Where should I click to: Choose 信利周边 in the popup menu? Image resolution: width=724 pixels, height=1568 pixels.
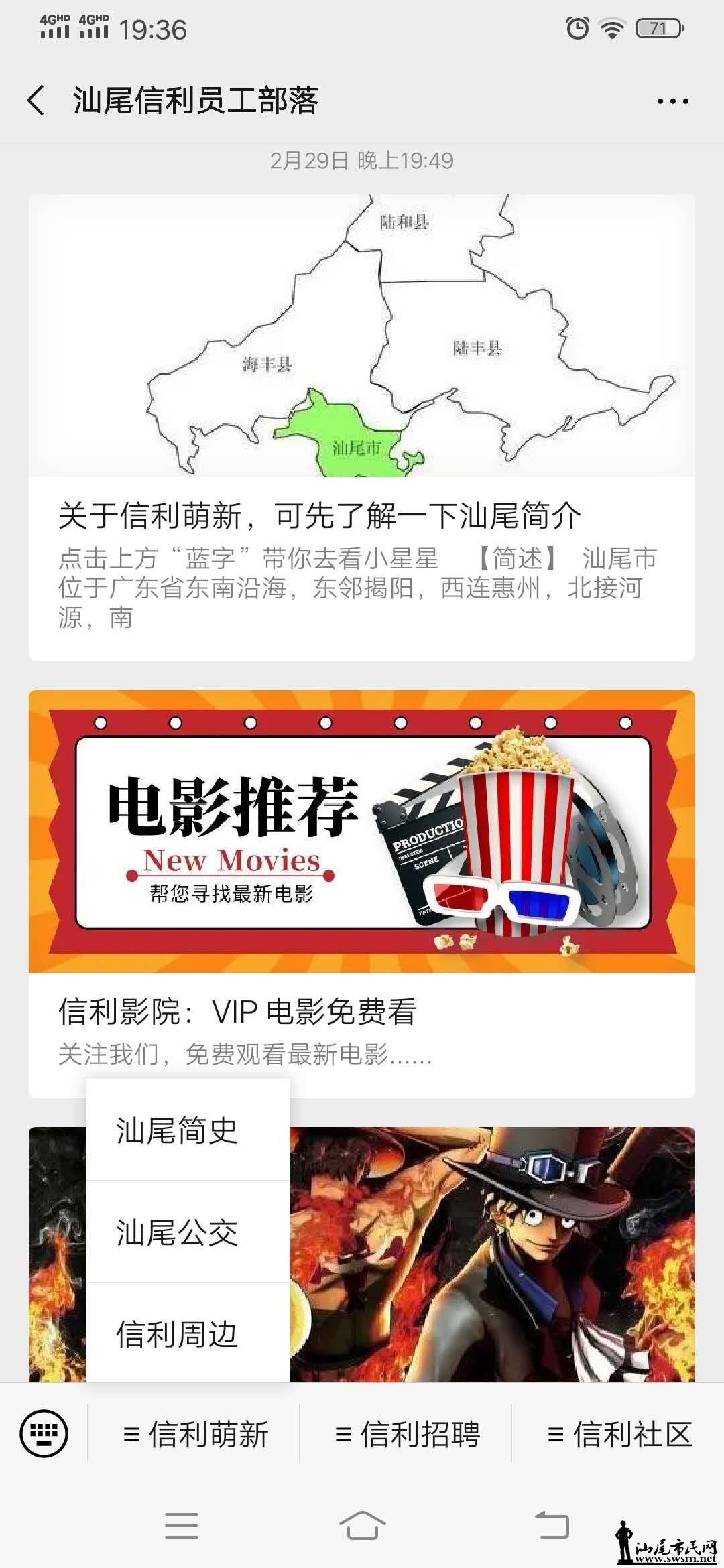coord(177,1334)
